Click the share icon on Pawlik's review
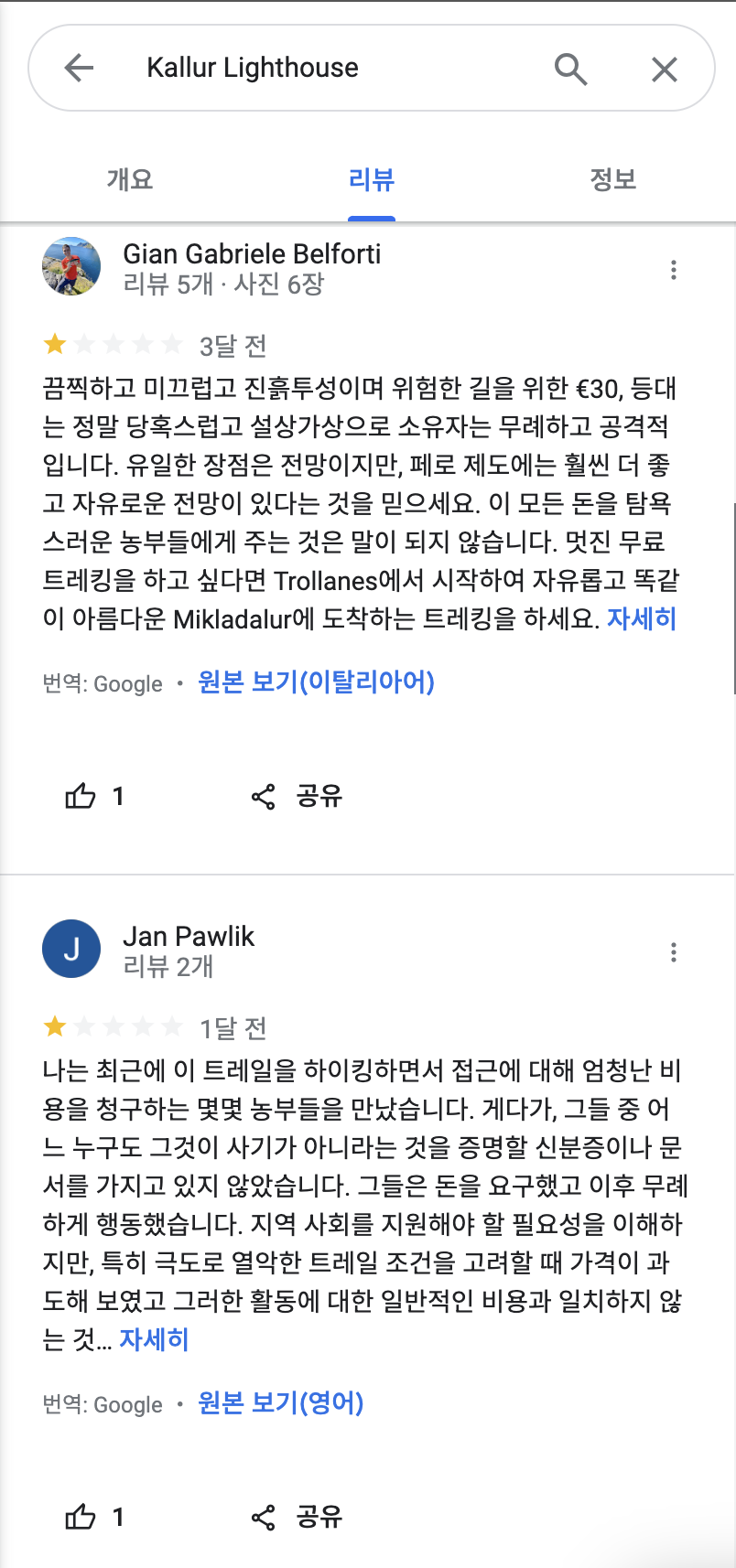This screenshot has height=1568, width=736. (x=263, y=1517)
